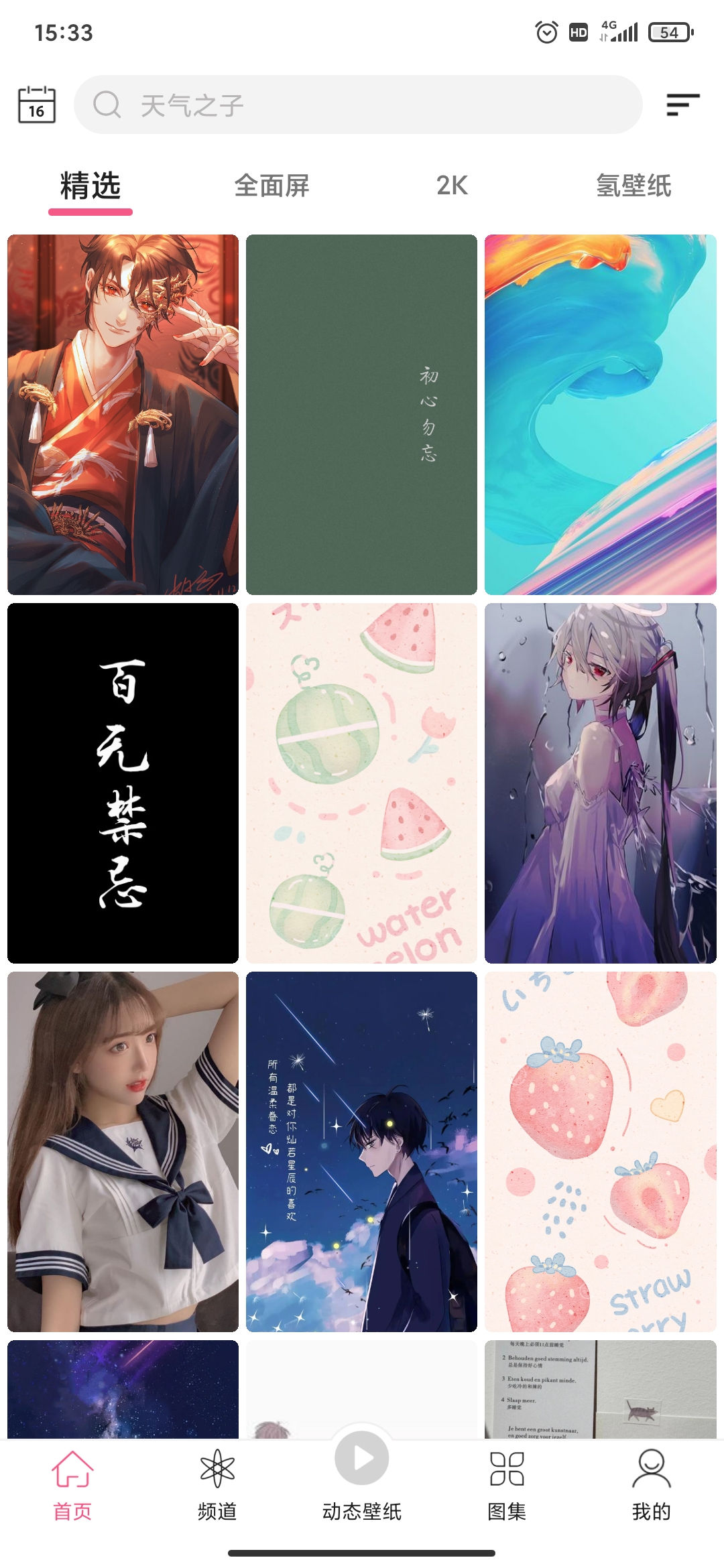Open the calendar icon showing 16
Screen dimensions: 724x1568
(x=36, y=105)
